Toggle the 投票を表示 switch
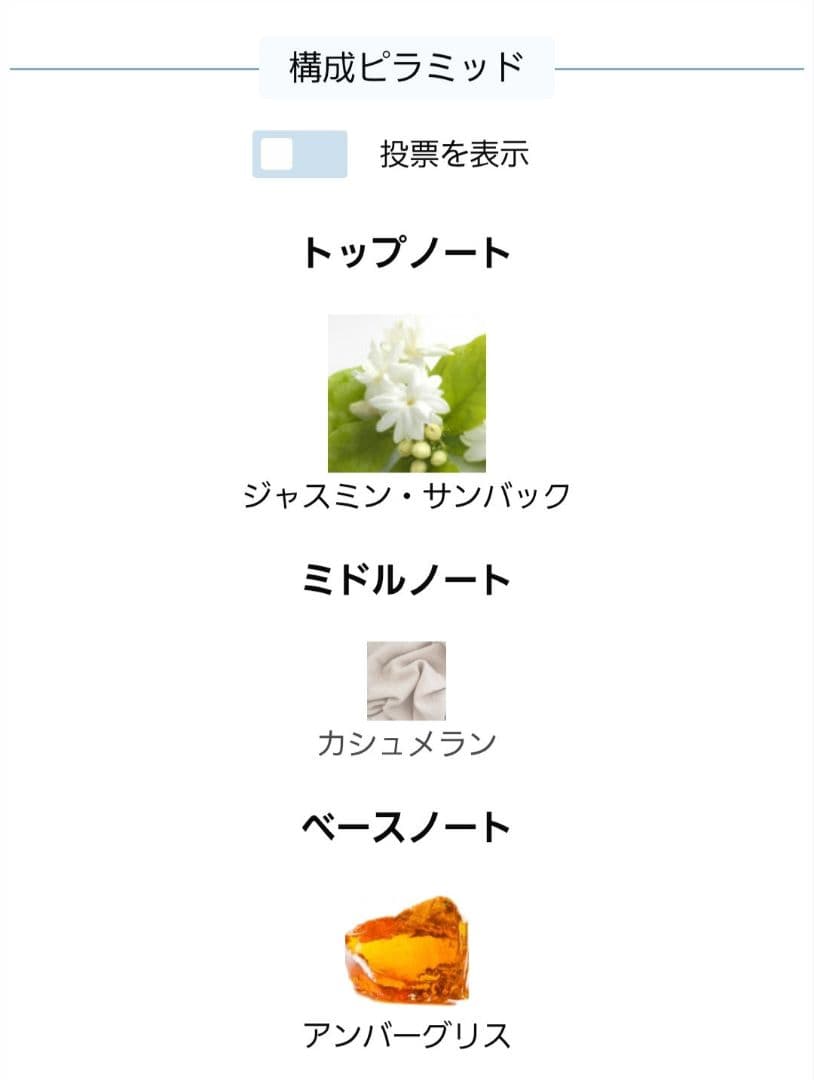The width and height of the screenshot is (814, 1080). tap(299, 154)
